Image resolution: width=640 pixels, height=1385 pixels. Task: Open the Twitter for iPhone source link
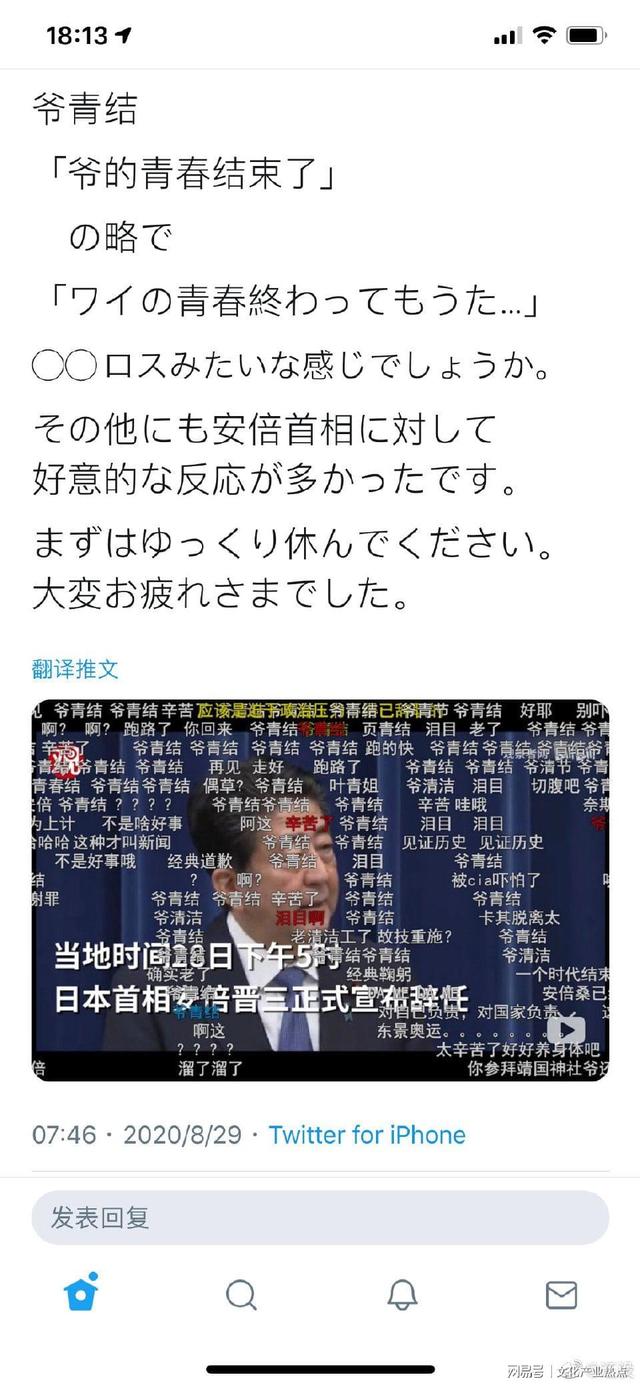click(x=367, y=1135)
